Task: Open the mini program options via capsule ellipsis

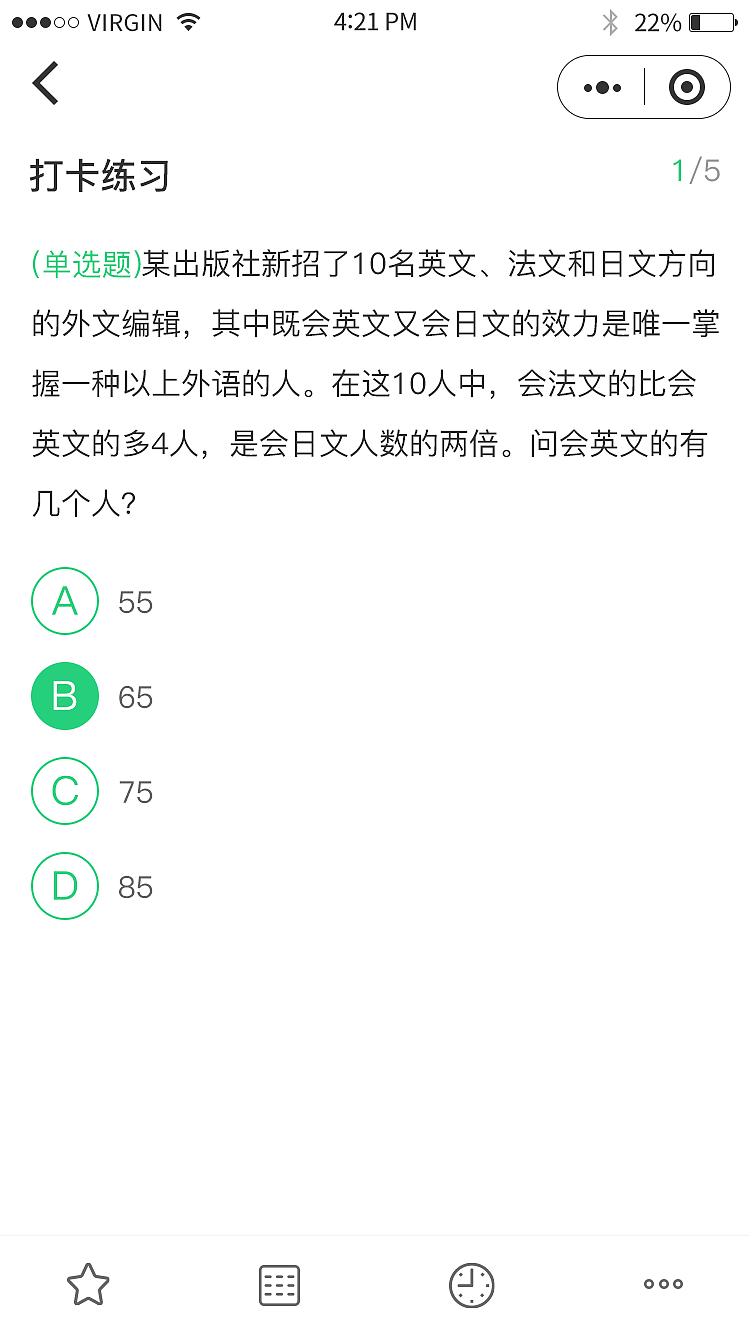Action: pos(601,87)
